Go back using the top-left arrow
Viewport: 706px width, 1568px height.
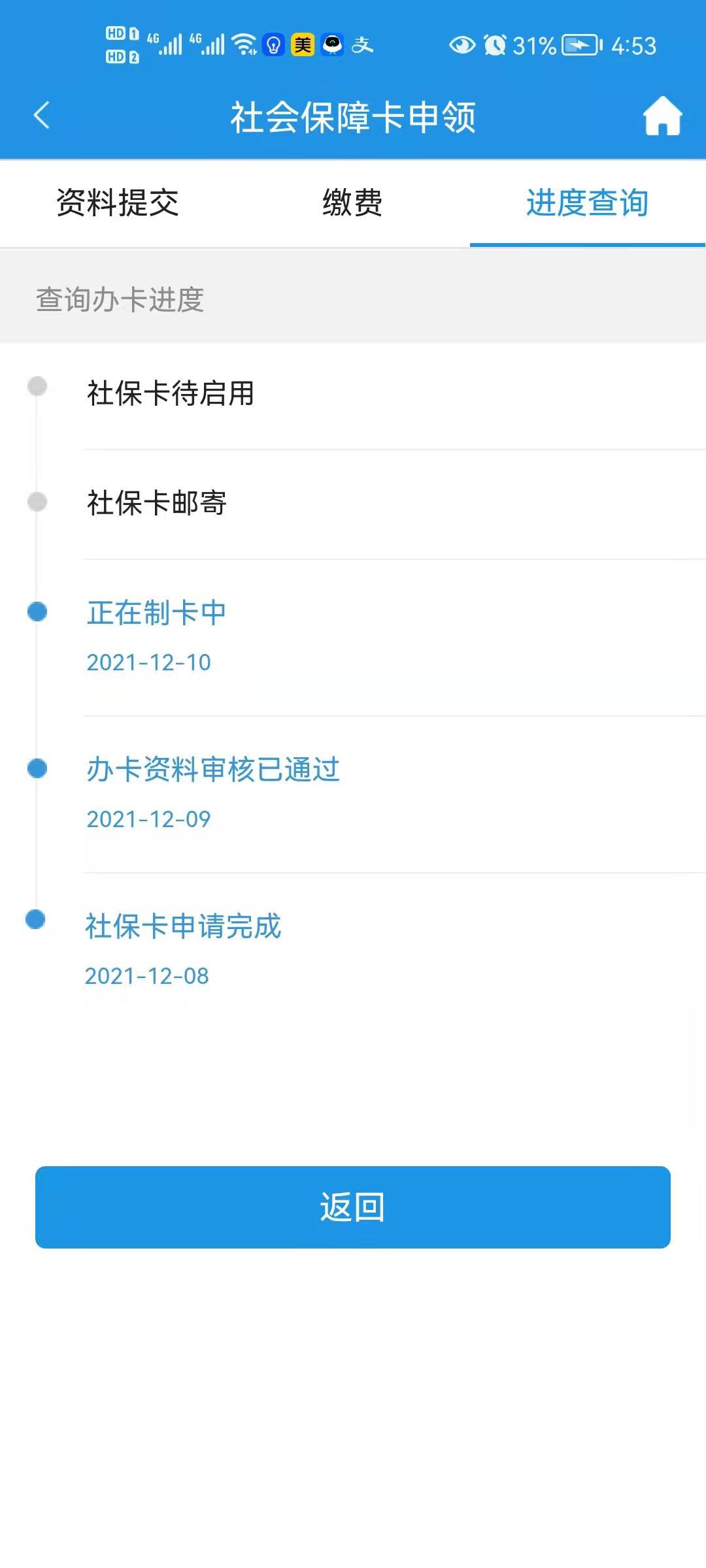tap(42, 116)
